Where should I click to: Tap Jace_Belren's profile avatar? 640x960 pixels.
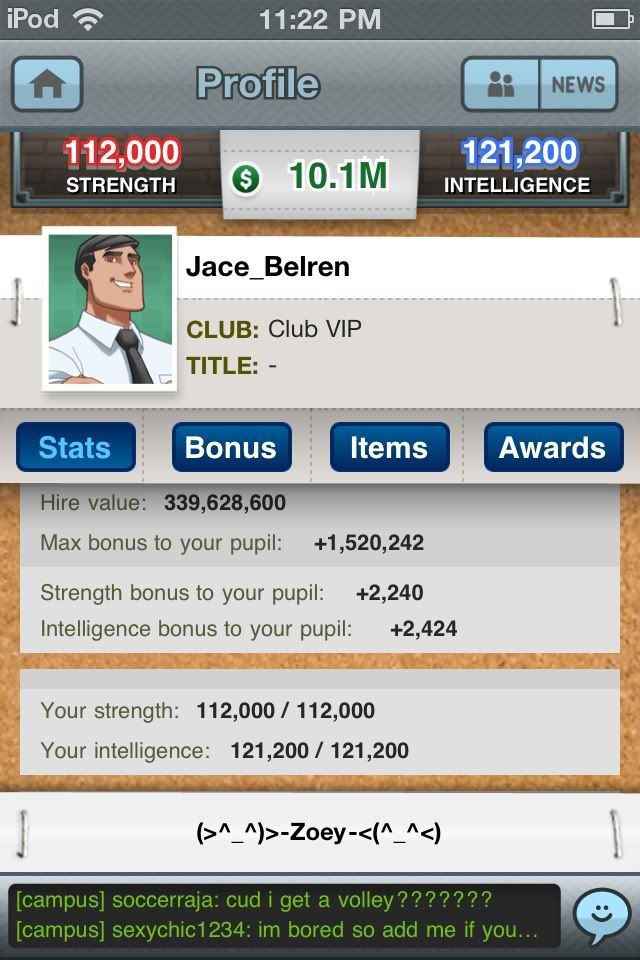coord(110,309)
